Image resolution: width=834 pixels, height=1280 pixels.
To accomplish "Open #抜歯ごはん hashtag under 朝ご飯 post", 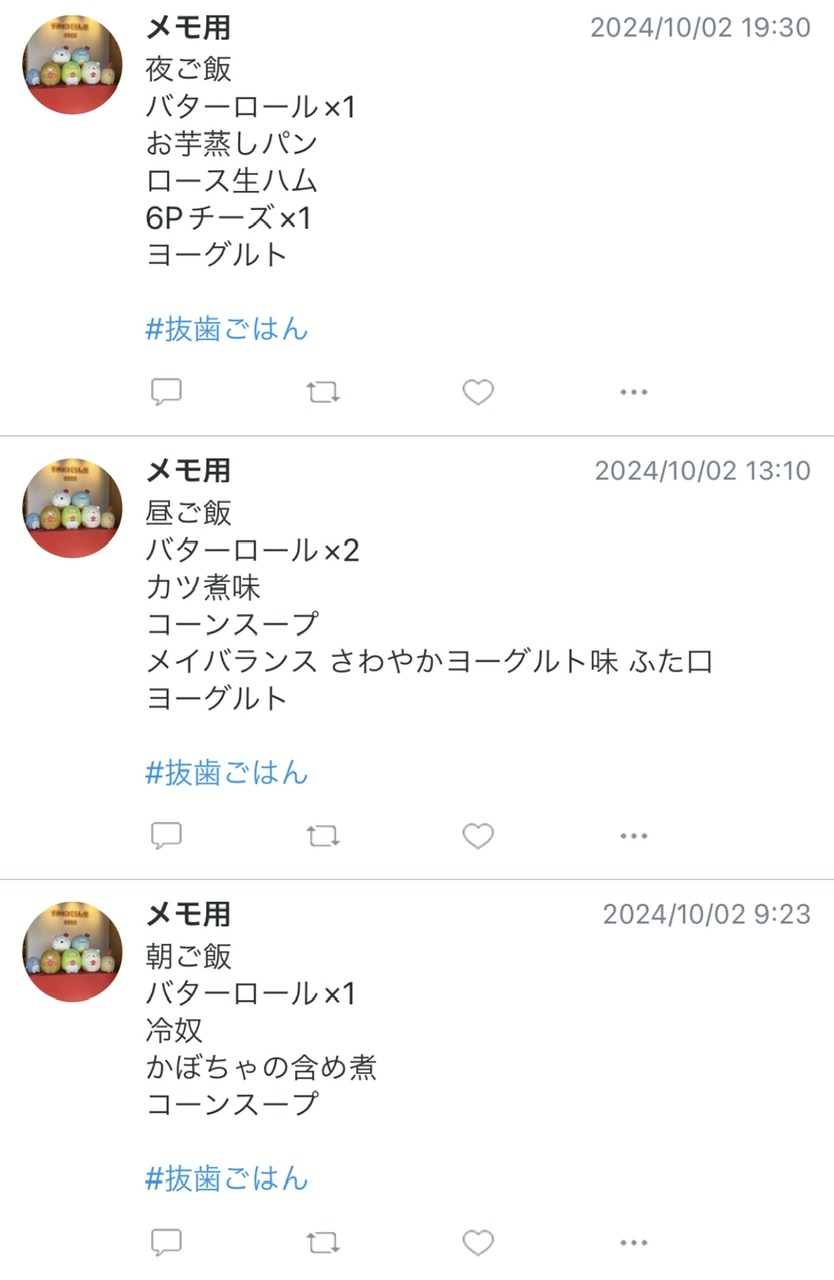I will [x=227, y=1178].
